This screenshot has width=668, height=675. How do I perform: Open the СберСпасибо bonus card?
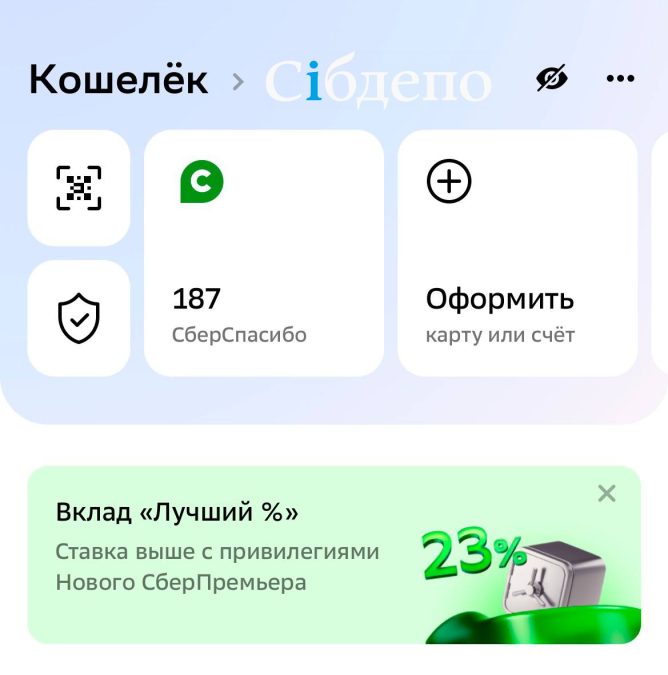pyautogui.click(x=264, y=253)
